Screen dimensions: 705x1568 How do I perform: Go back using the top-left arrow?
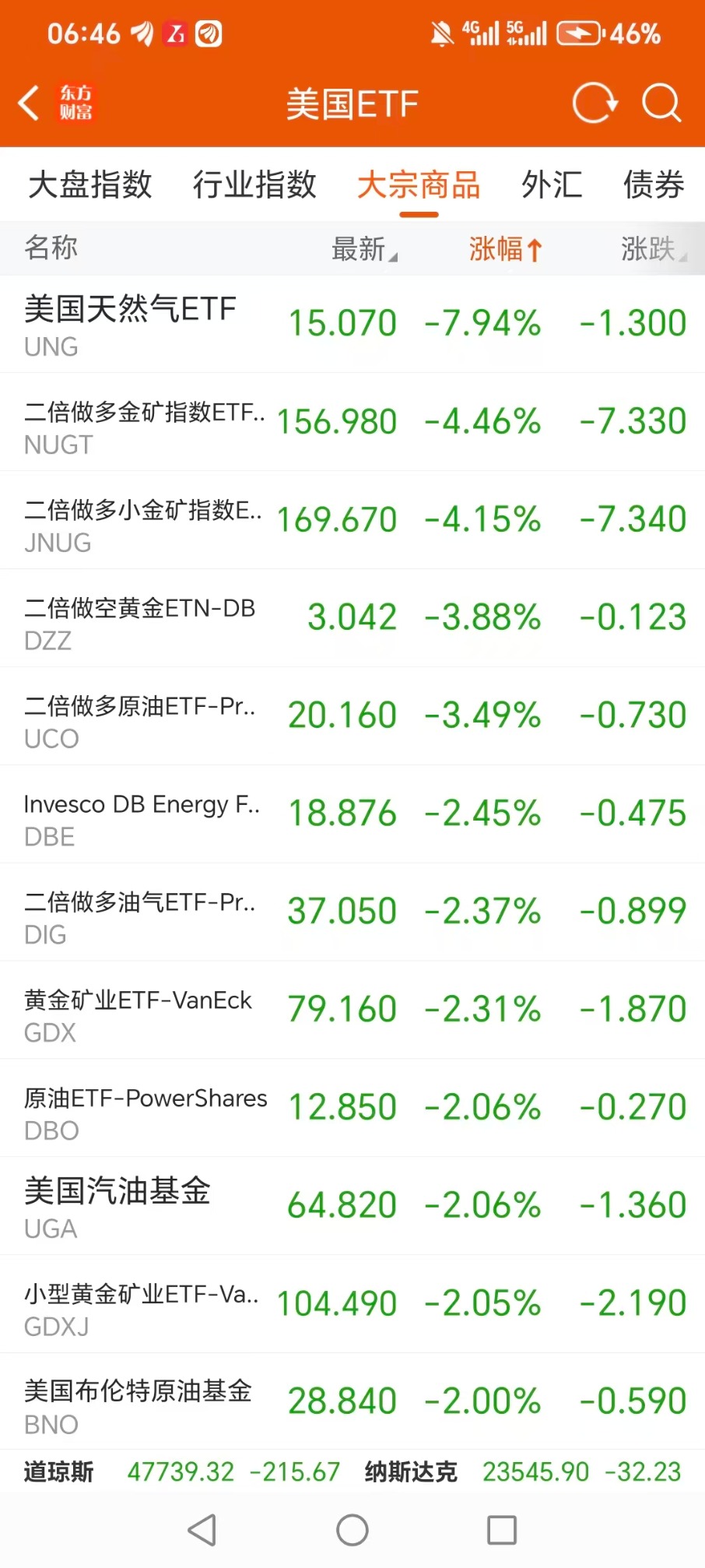pos(30,103)
